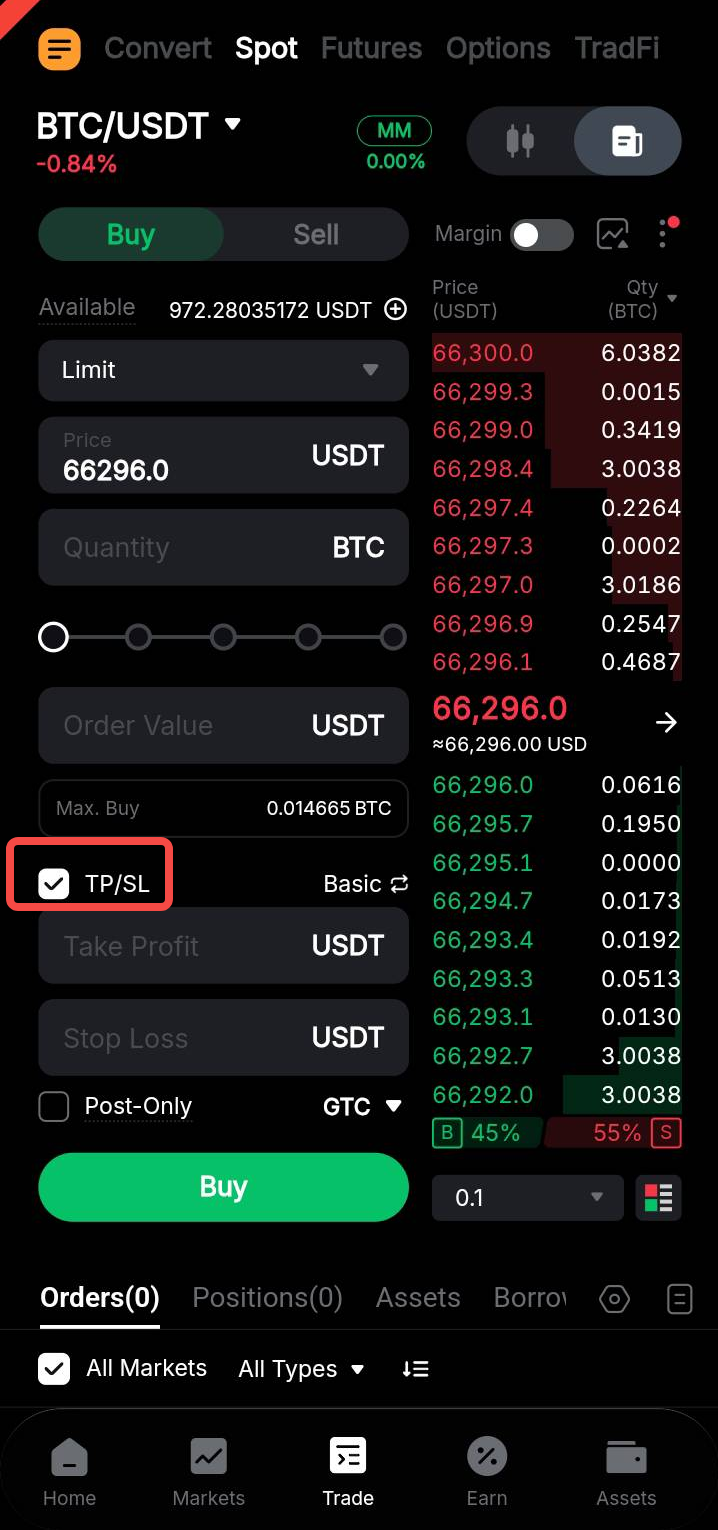Open the BTC/USDT pair selector
Screen dimensions: 718x1530
[138, 126]
